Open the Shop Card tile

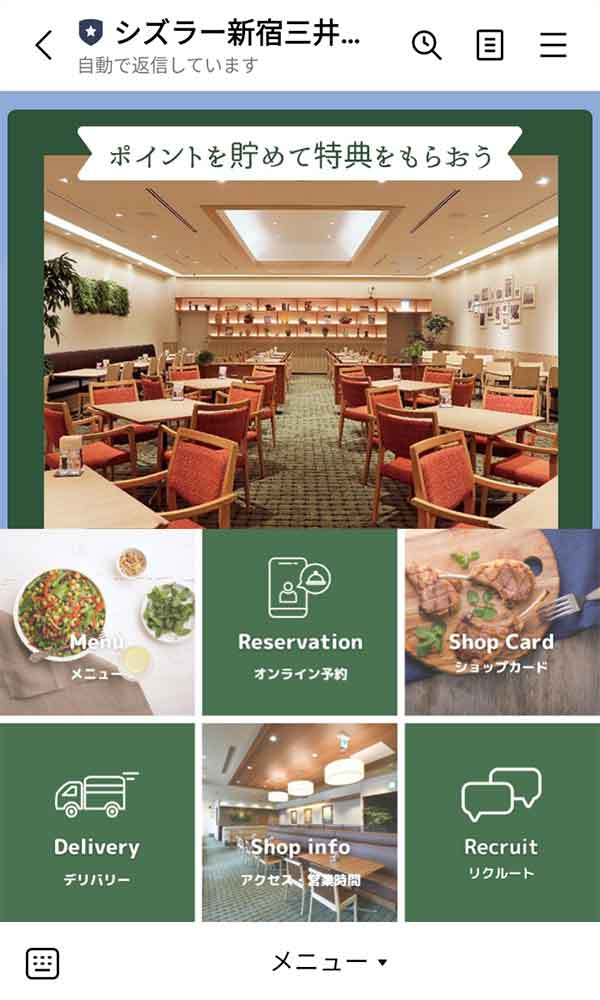point(501,622)
